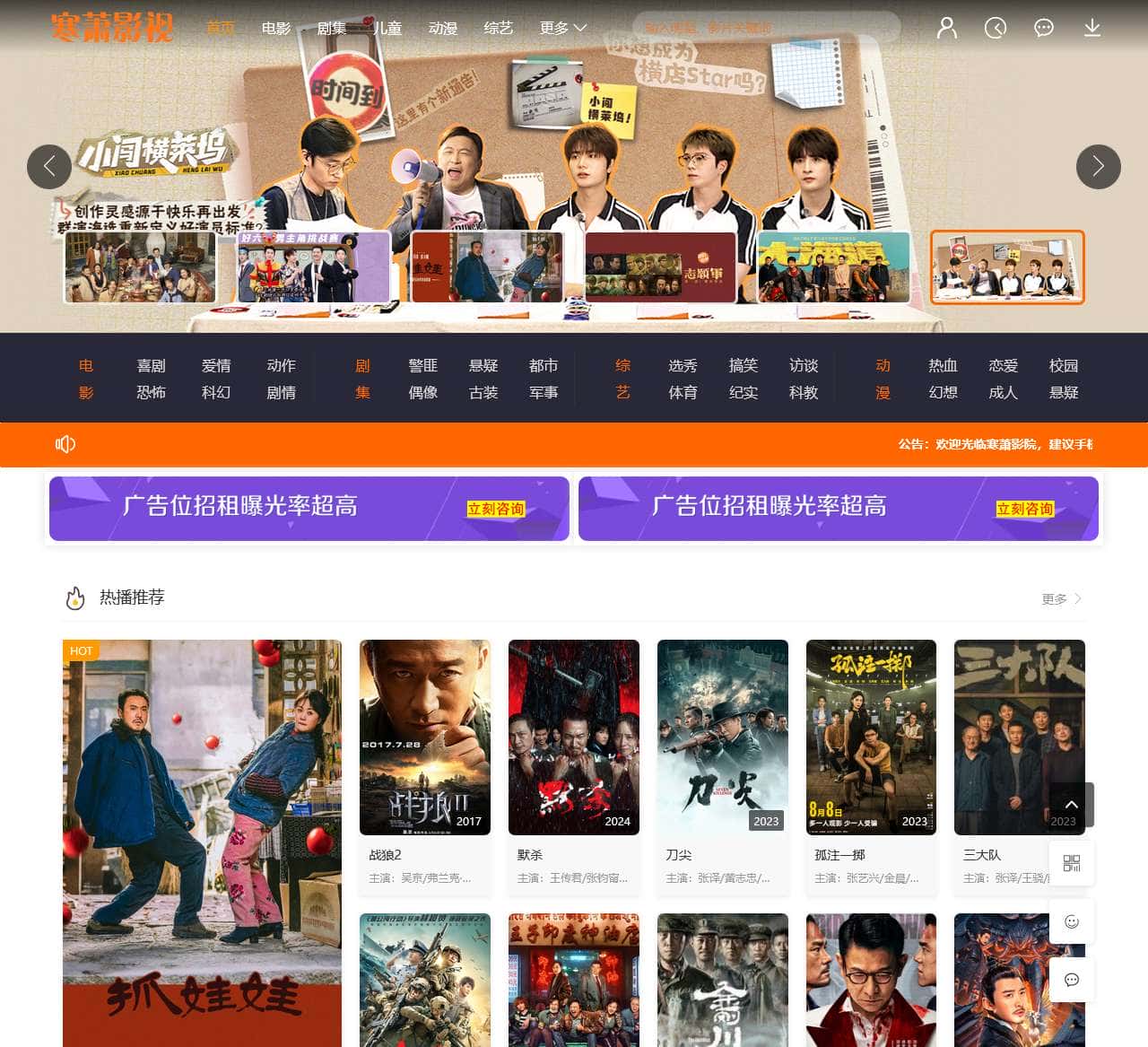
Task: Show the previous banner slide
Action: (x=49, y=167)
